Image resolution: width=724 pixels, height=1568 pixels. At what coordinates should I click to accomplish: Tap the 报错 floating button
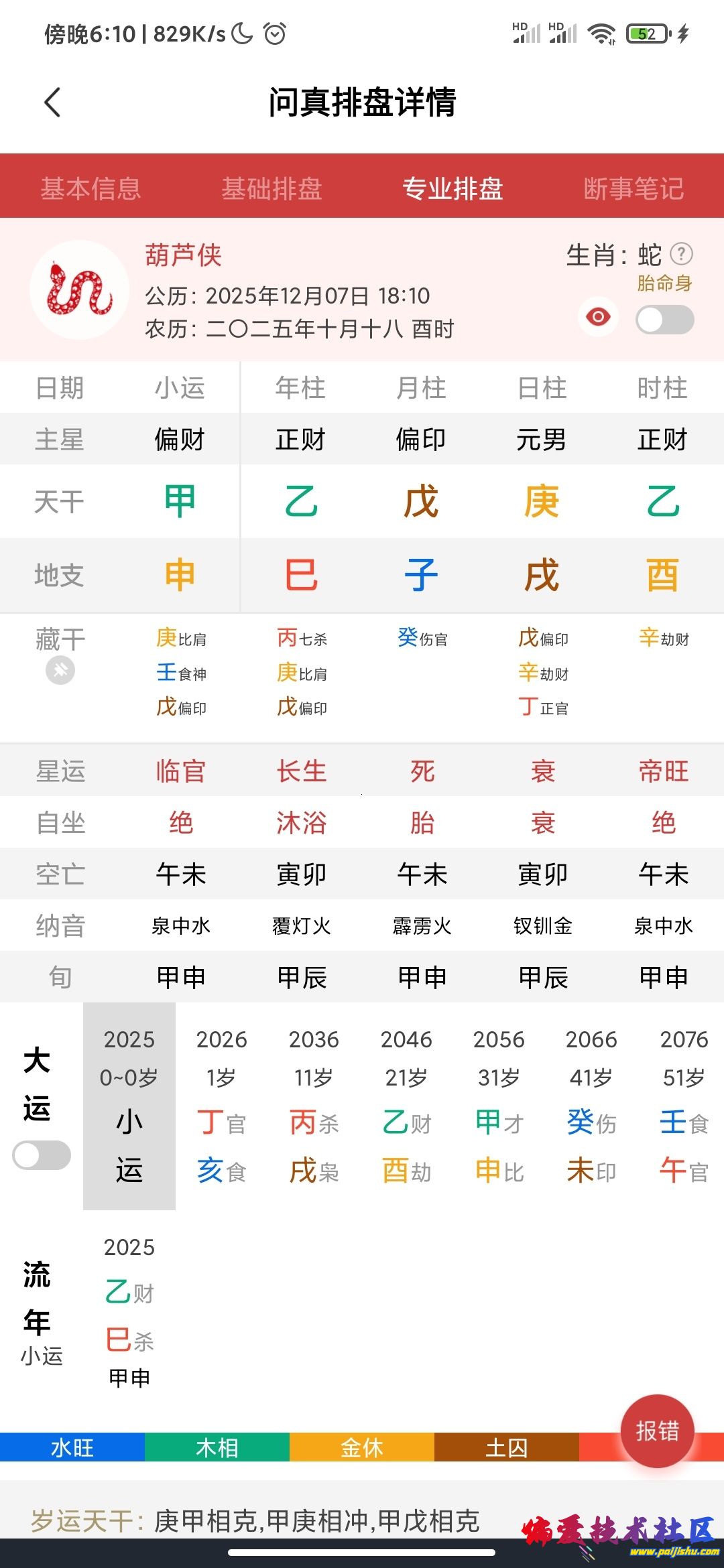click(657, 1431)
